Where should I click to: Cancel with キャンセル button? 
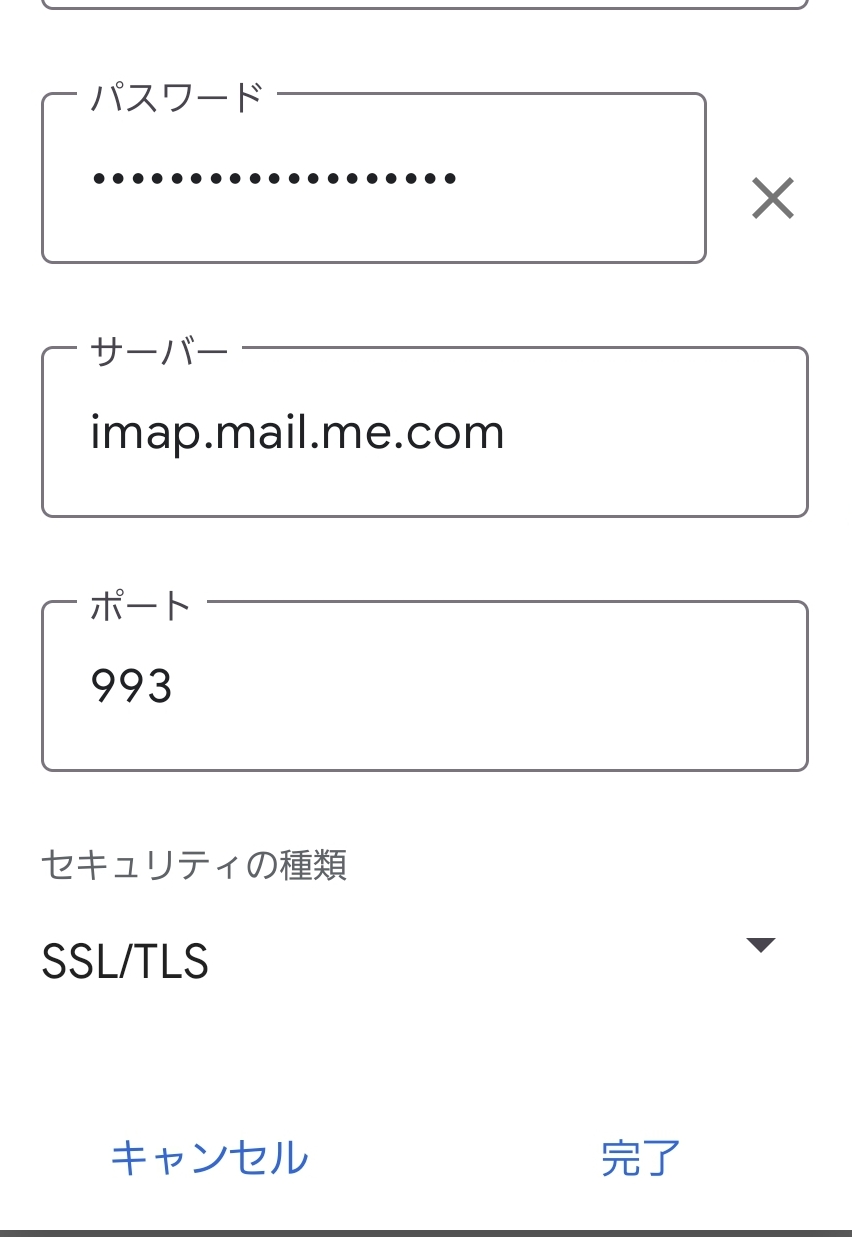pyautogui.click(x=209, y=1157)
